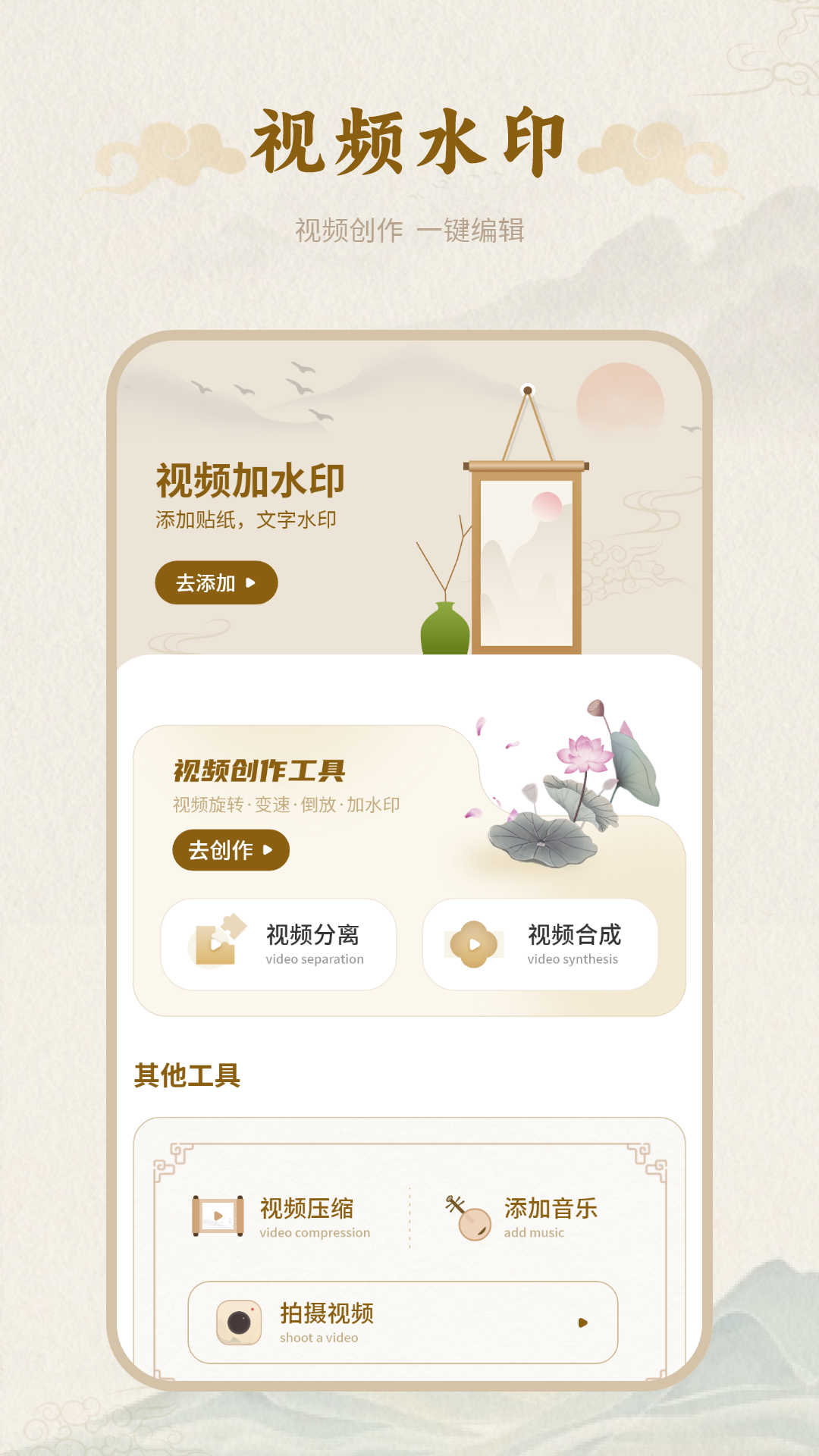
Task: Click the 去添加 button
Action: pyautogui.click(x=215, y=582)
